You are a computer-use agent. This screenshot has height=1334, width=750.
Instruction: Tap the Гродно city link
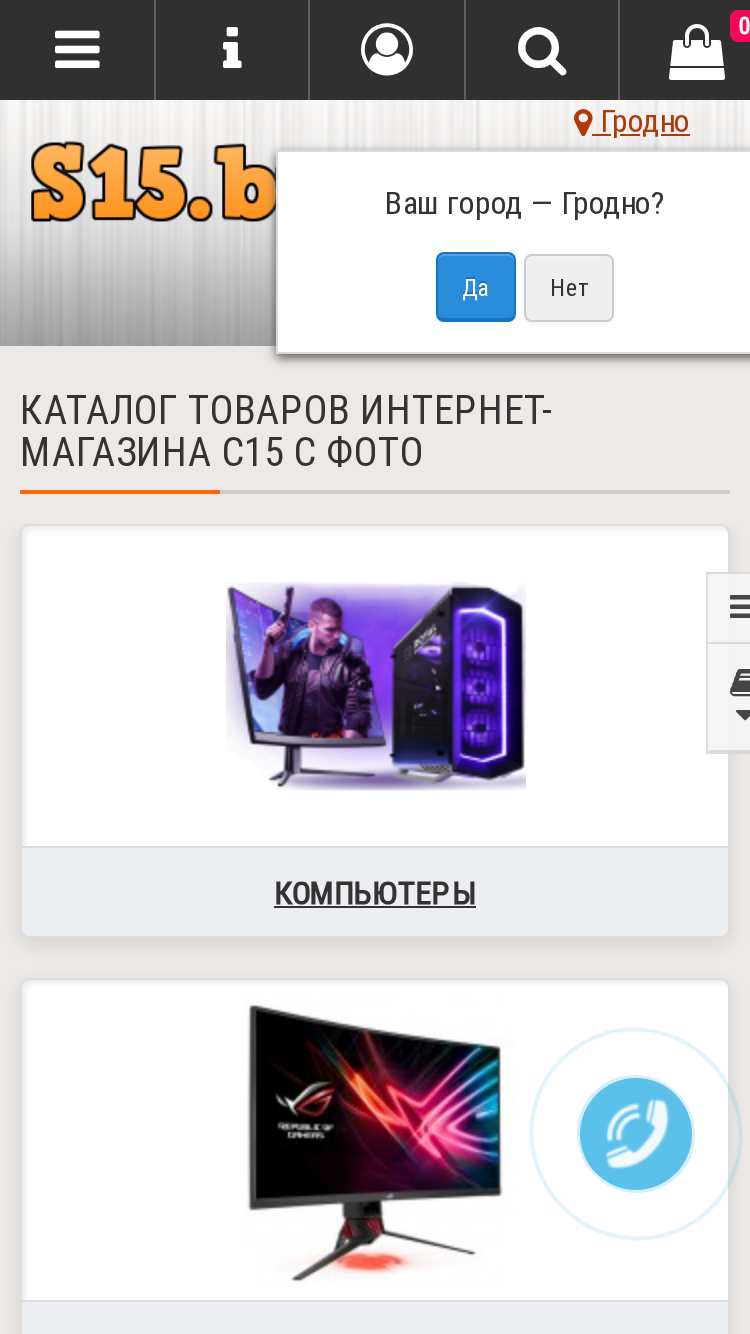pyautogui.click(x=632, y=122)
